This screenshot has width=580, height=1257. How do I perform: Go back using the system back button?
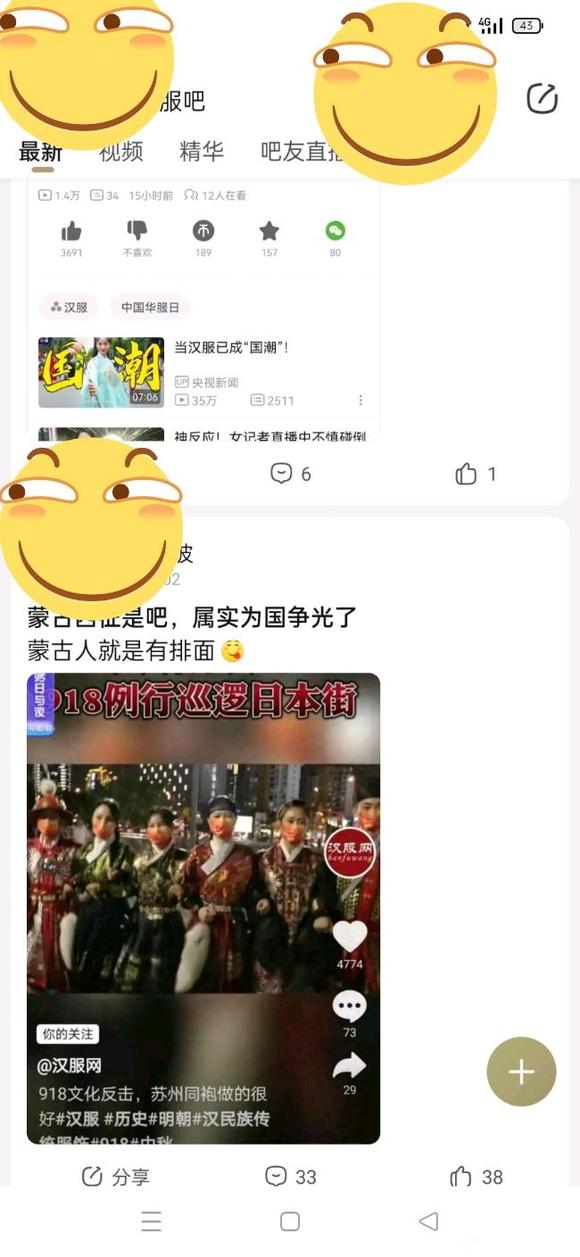coord(429,1221)
